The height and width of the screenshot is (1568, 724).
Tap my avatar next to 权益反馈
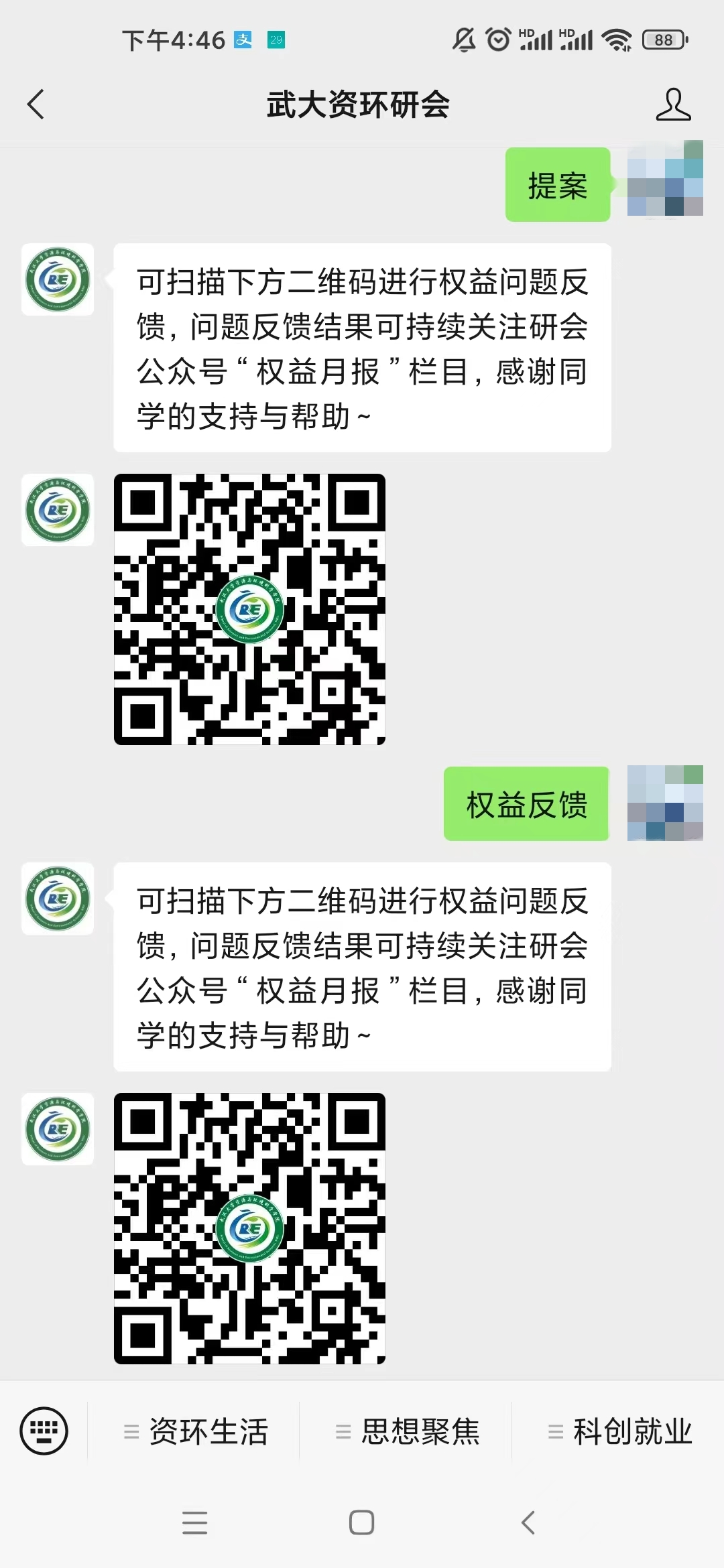(x=664, y=803)
